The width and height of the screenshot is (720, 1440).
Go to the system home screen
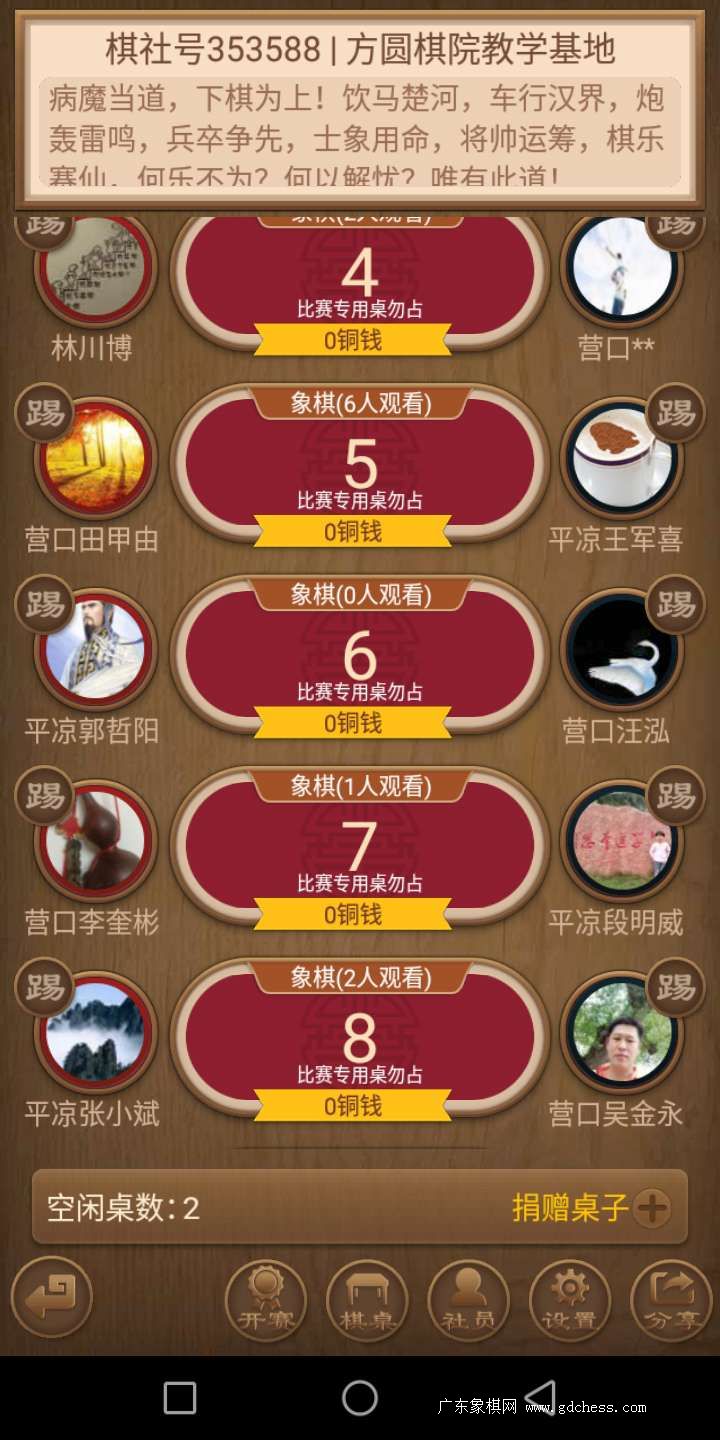pyautogui.click(x=360, y=1398)
